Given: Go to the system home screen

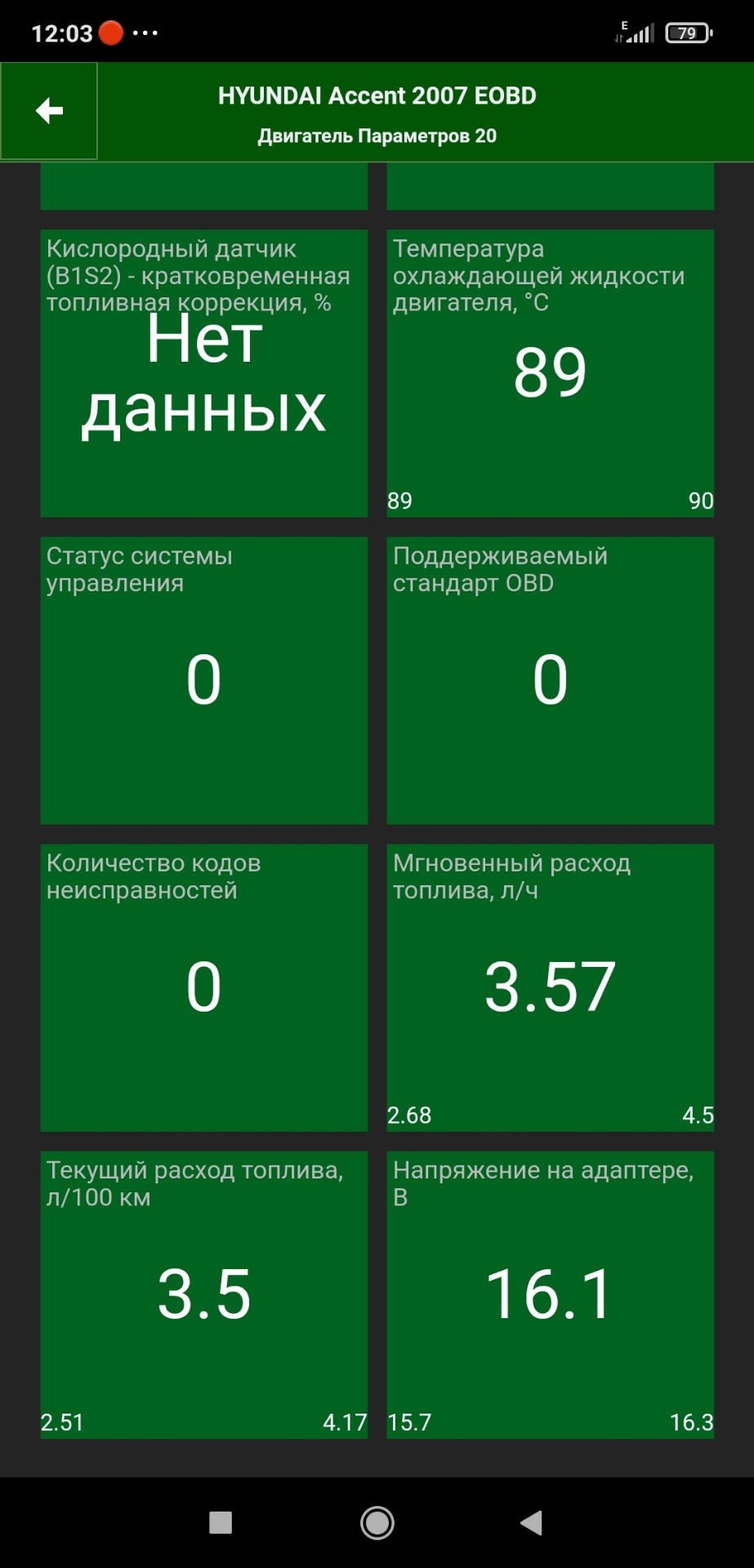Looking at the screenshot, I should (x=377, y=1522).
